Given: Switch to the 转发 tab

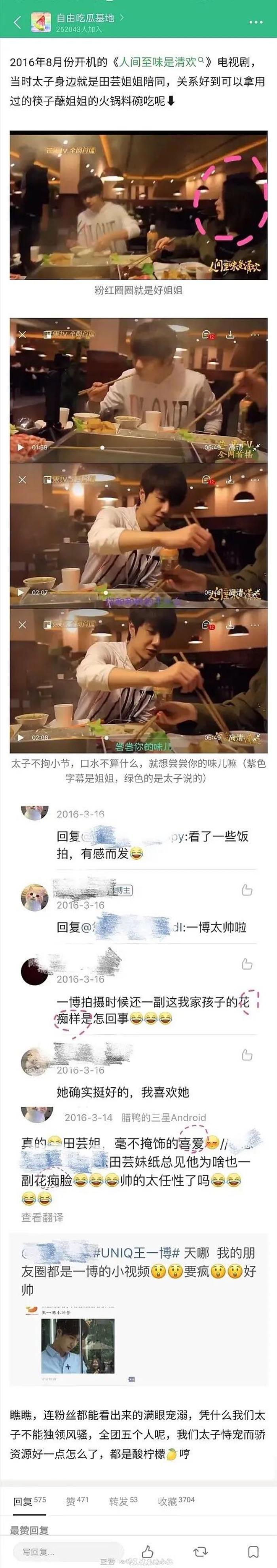Looking at the screenshot, I should coord(123,1501).
